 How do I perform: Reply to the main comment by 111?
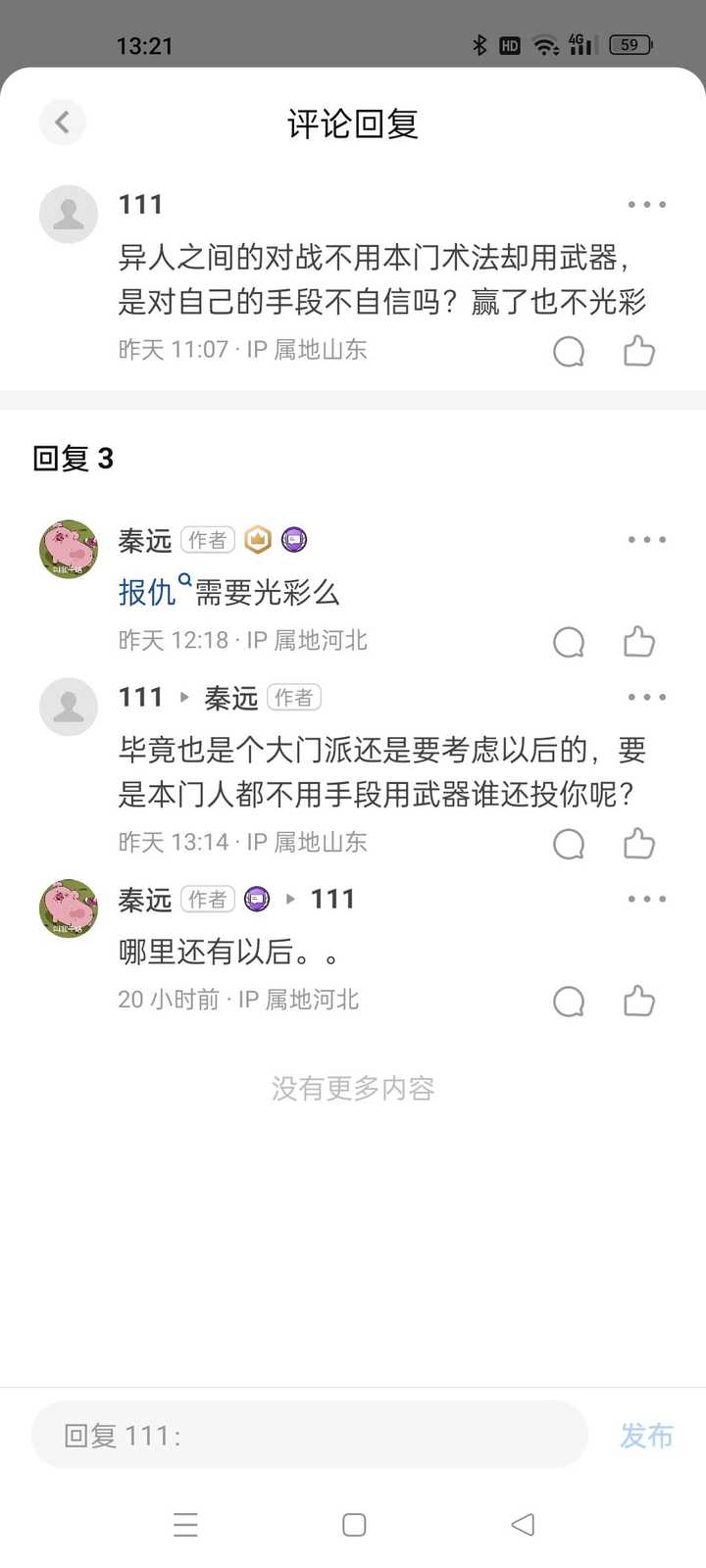coord(569,351)
